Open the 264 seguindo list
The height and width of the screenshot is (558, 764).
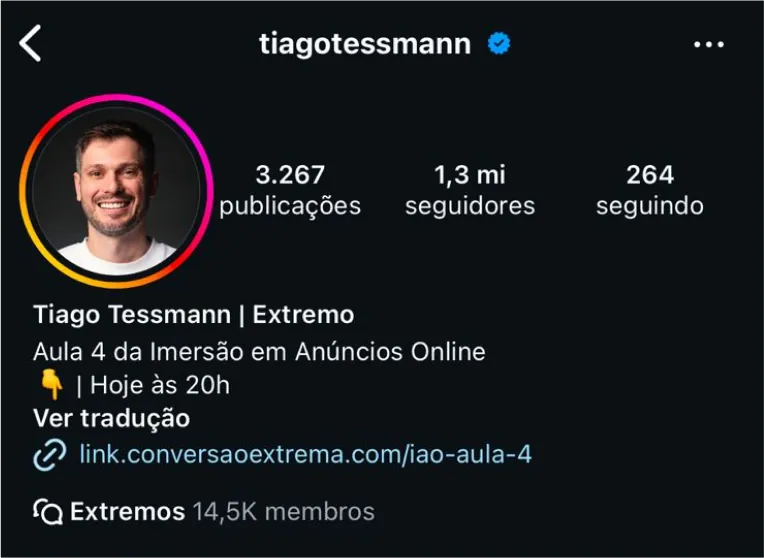click(x=650, y=190)
